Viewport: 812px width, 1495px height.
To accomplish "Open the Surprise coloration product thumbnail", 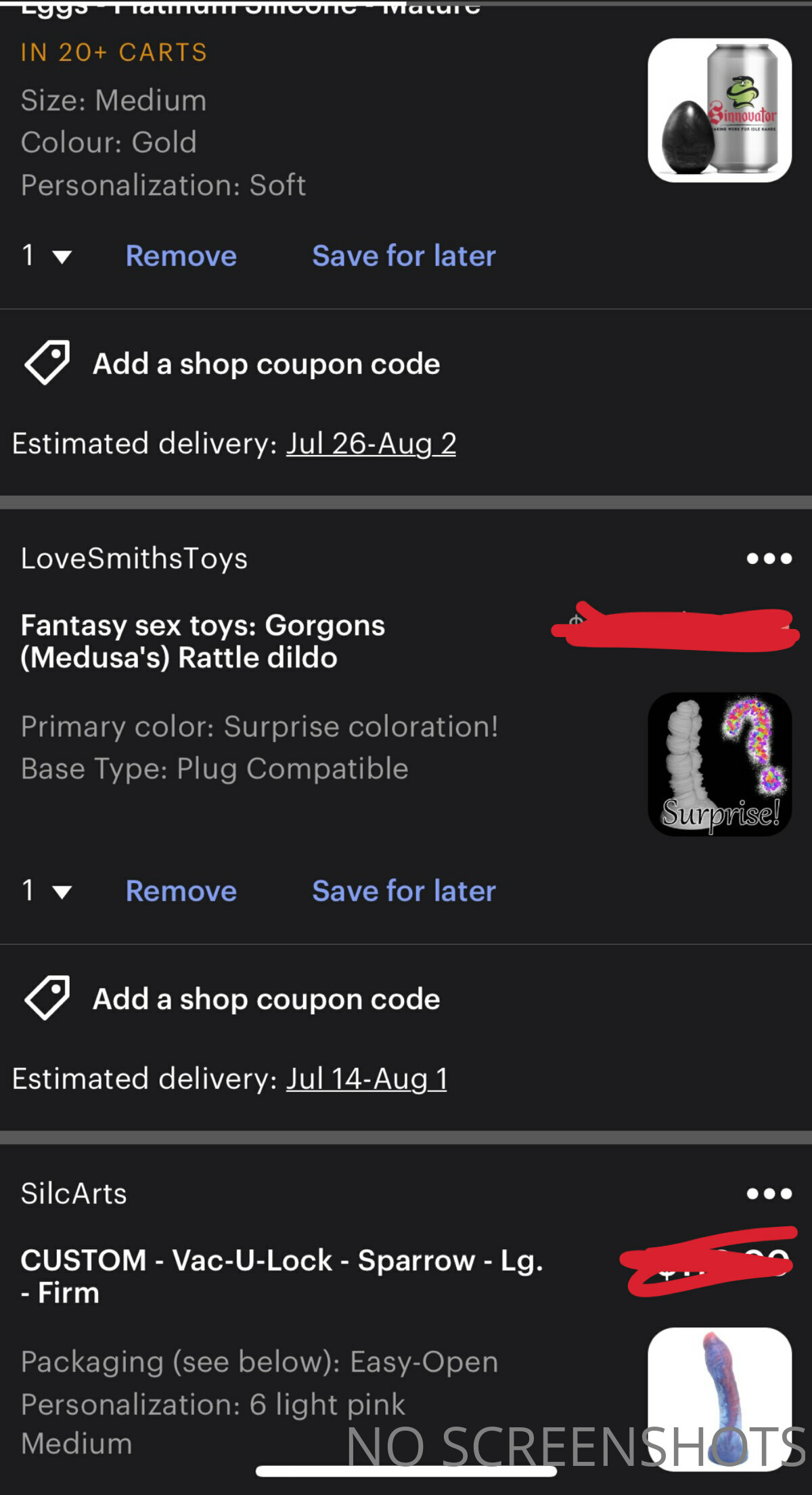I will [x=719, y=764].
